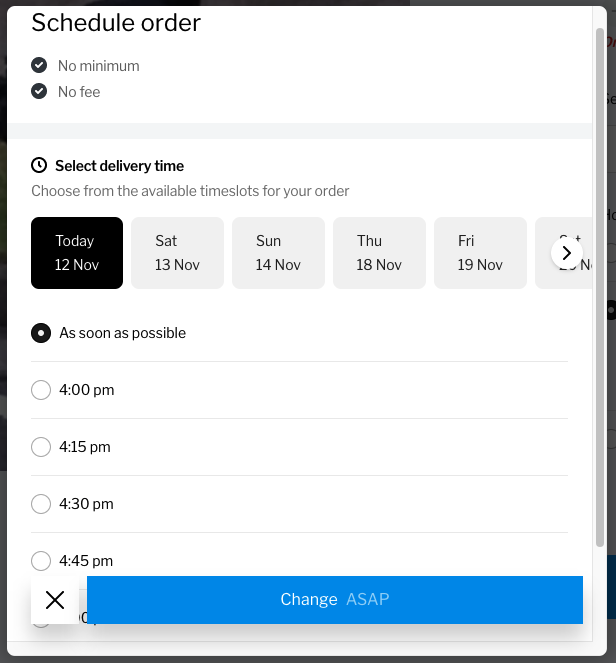Select As soon as possible option
616x663 pixels.
[x=41, y=333]
